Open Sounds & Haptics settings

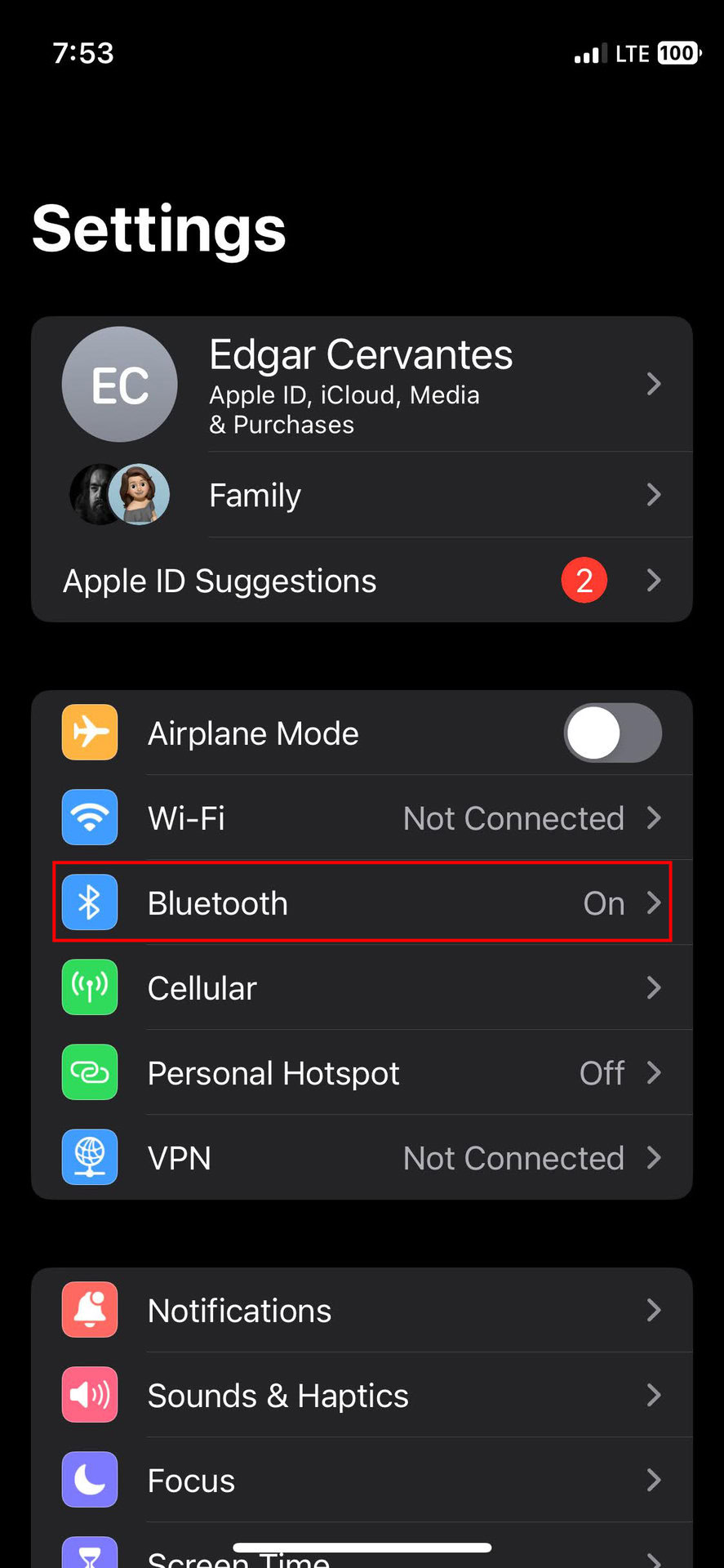(361, 1395)
